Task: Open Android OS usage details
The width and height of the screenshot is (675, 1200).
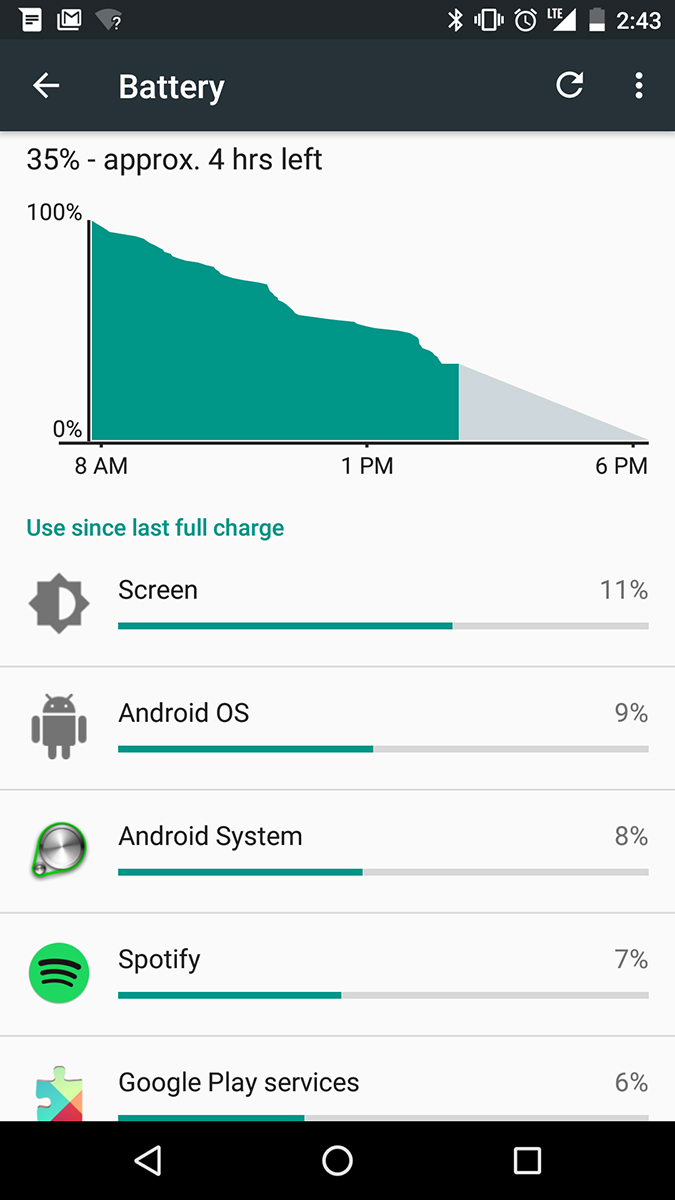Action: point(337,728)
